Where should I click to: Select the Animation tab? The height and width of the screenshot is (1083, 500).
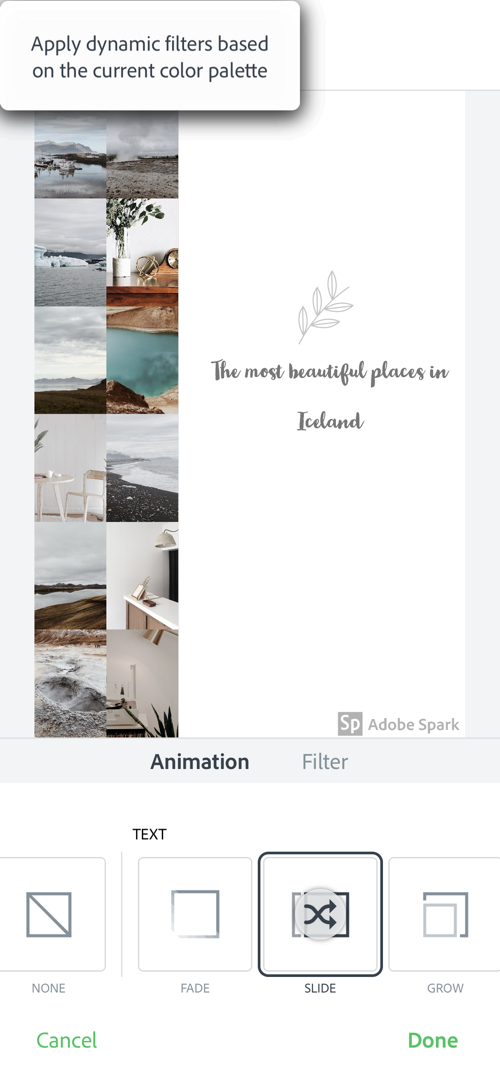point(200,762)
